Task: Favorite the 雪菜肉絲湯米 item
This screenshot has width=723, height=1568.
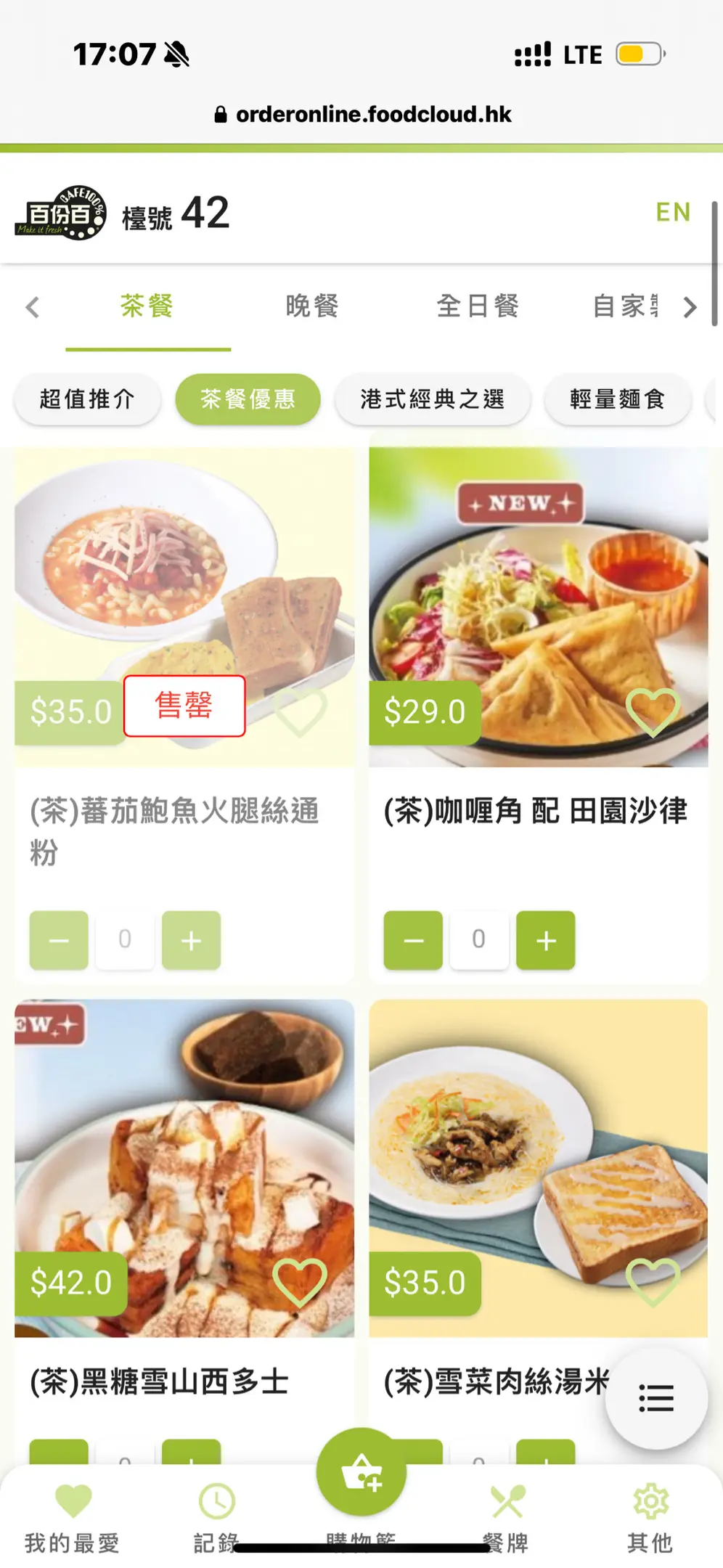Action: [653, 1283]
